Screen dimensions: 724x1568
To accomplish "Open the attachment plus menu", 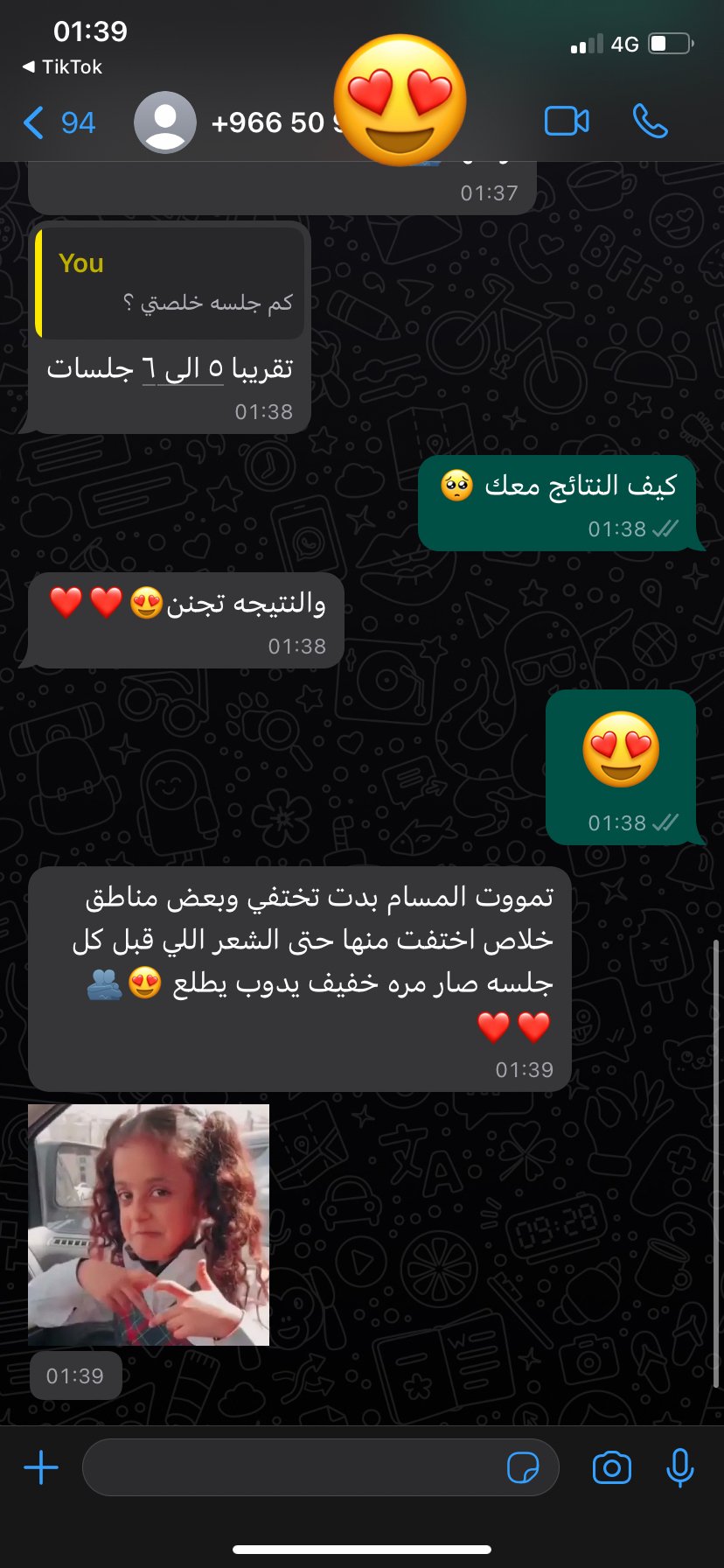I will (x=41, y=1467).
